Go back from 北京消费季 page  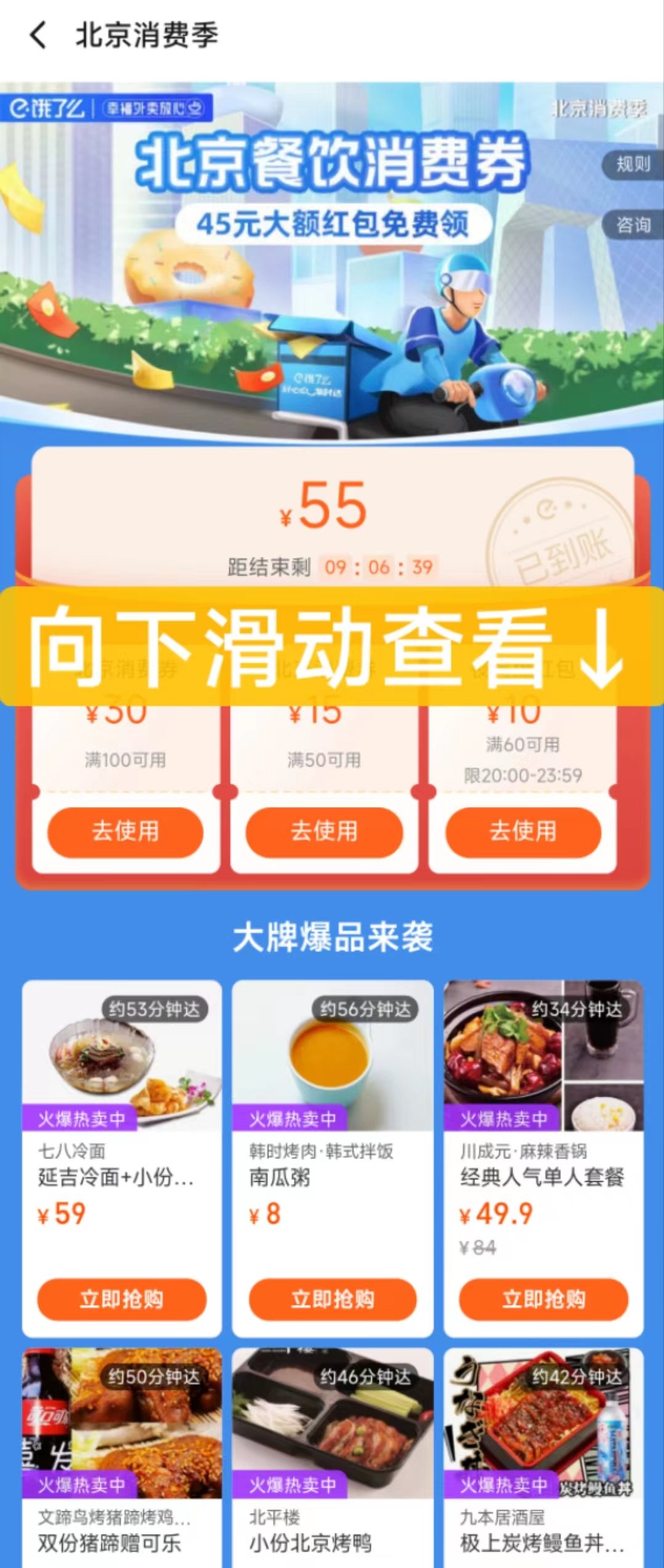click(38, 35)
